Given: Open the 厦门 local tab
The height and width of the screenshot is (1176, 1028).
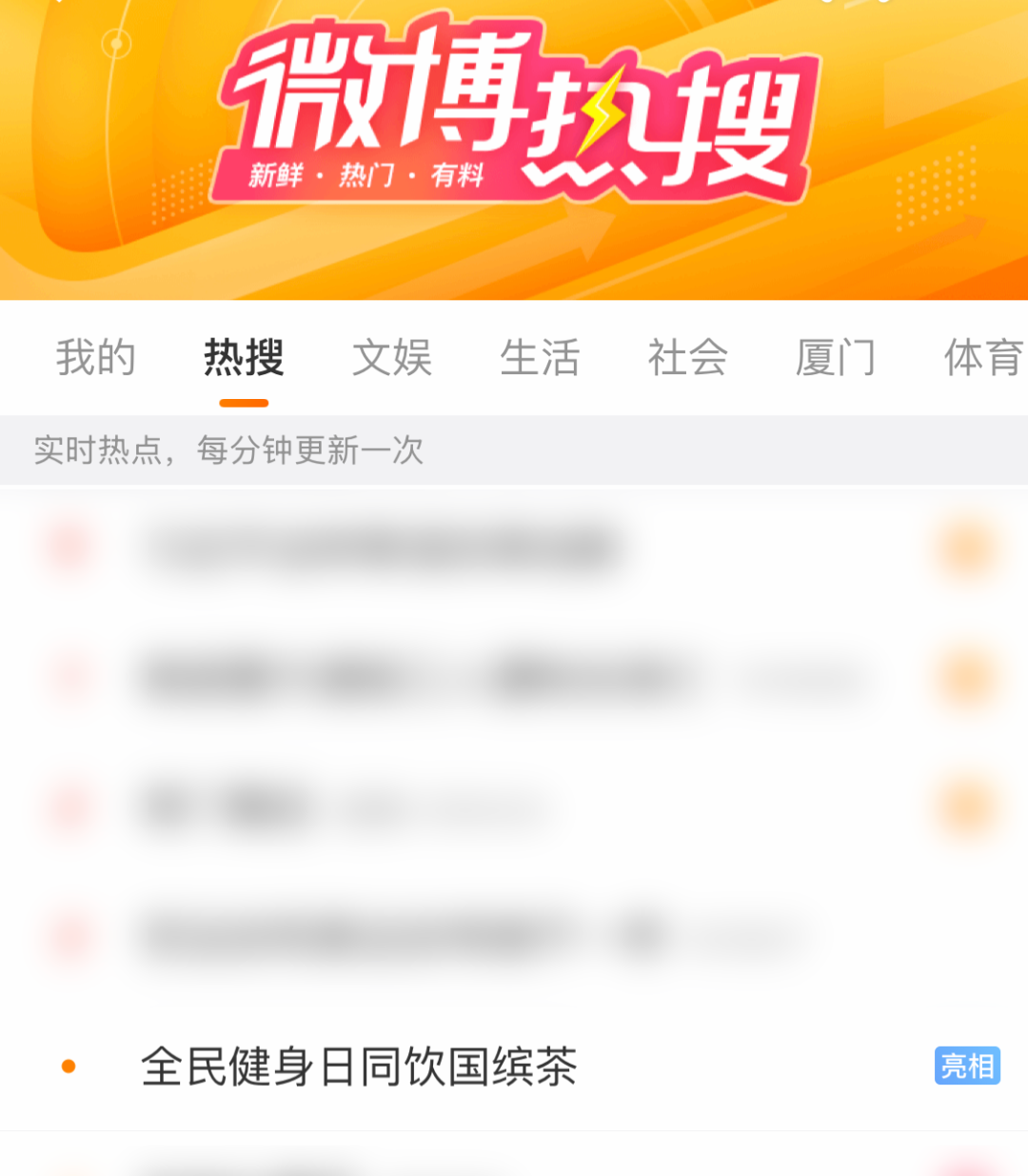Looking at the screenshot, I should [x=835, y=358].
